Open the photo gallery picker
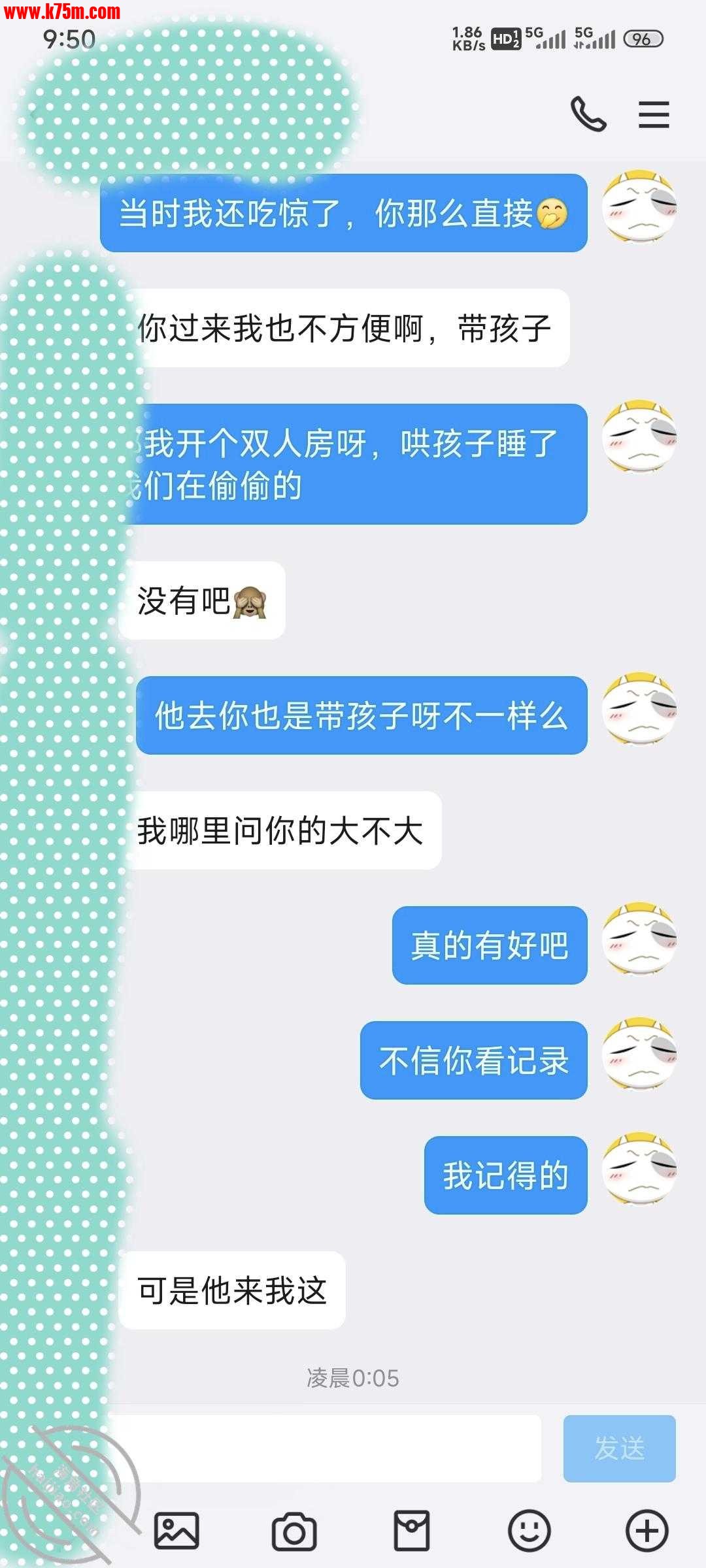Screen dimensions: 706x1568 click(176, 1531)
